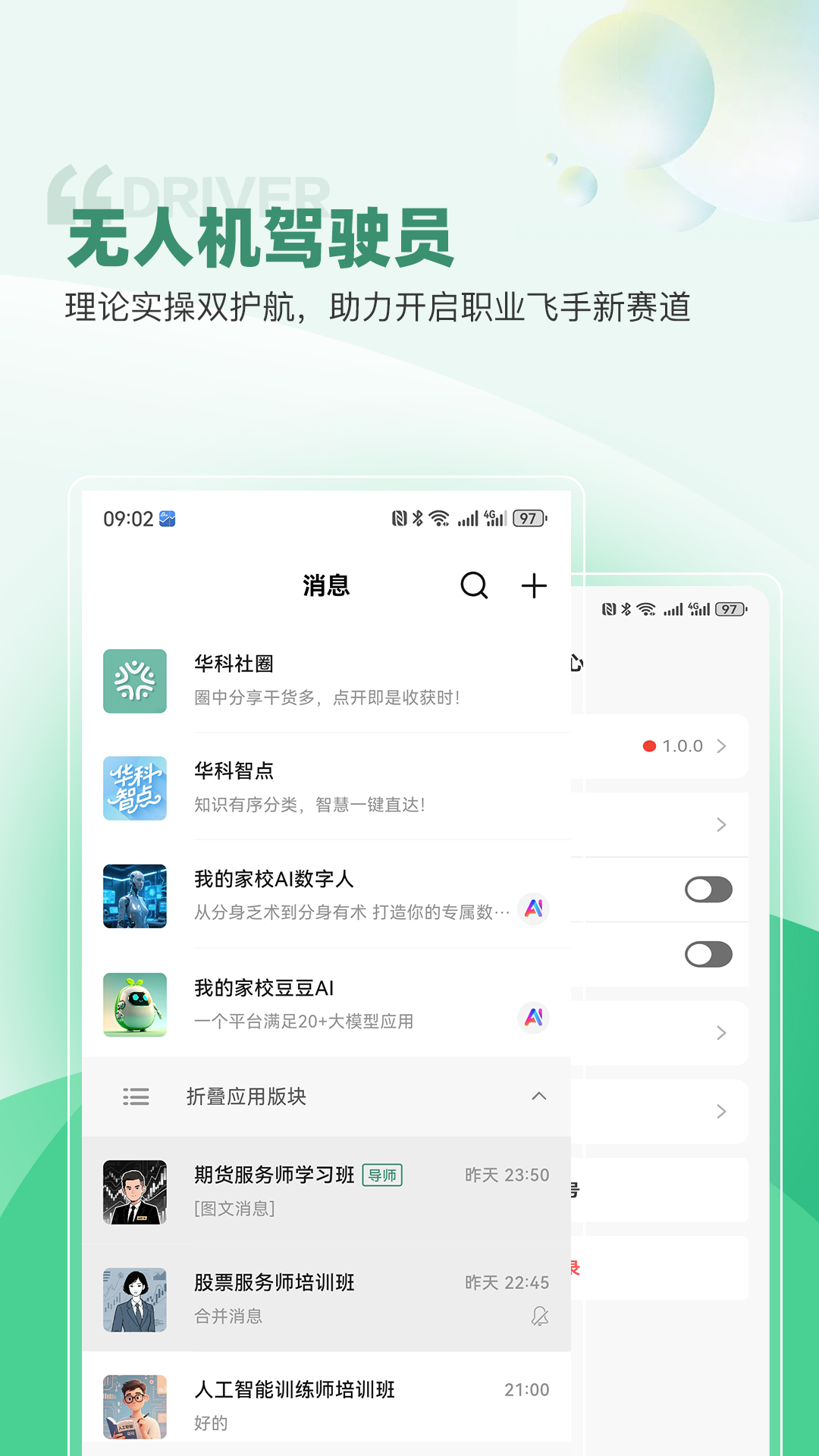Image resolution: width=819 pixels, height=1456 pixels.
Task: Tap the plus icon to add a new chat
Action: pyautogui.click(x=534, y=585)
